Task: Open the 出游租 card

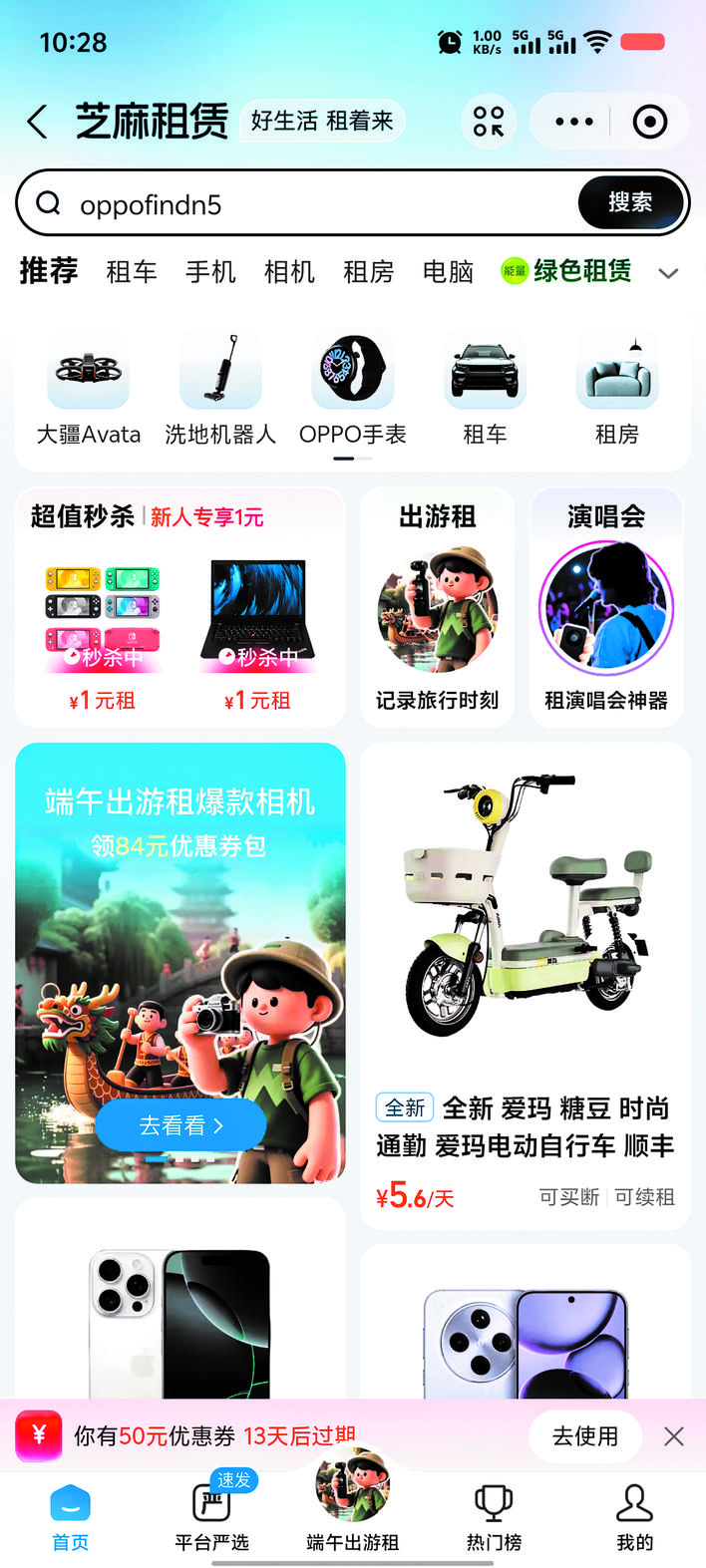Action: coord(437,606)
